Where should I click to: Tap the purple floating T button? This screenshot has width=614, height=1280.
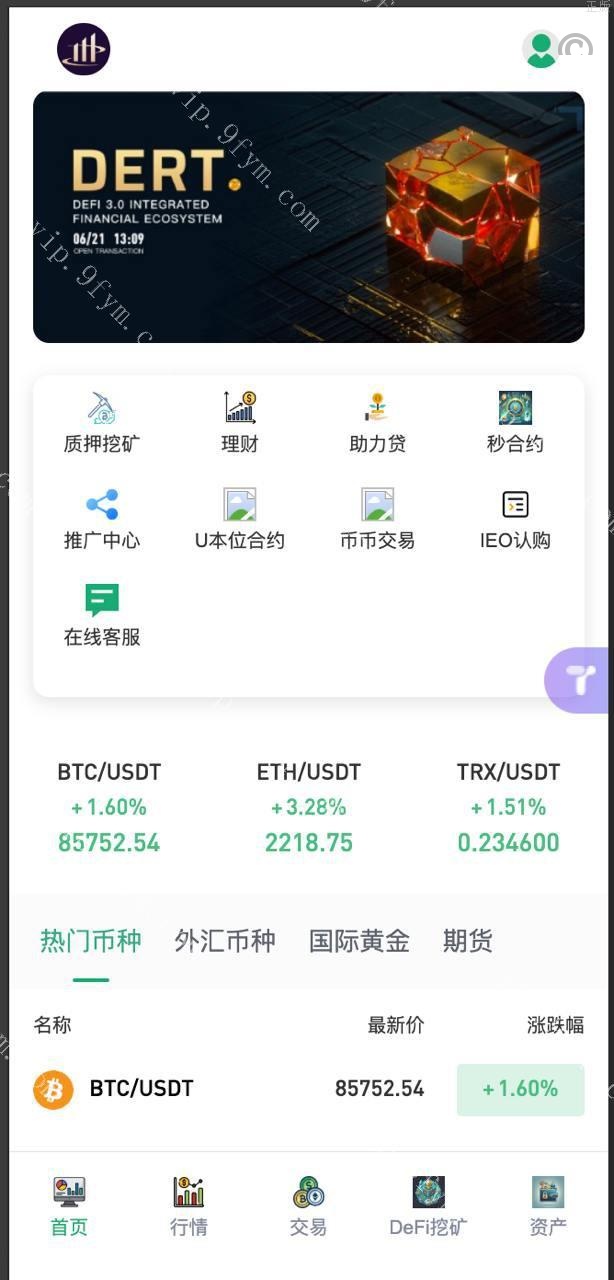pyautogui.click(x=579, y=680)
